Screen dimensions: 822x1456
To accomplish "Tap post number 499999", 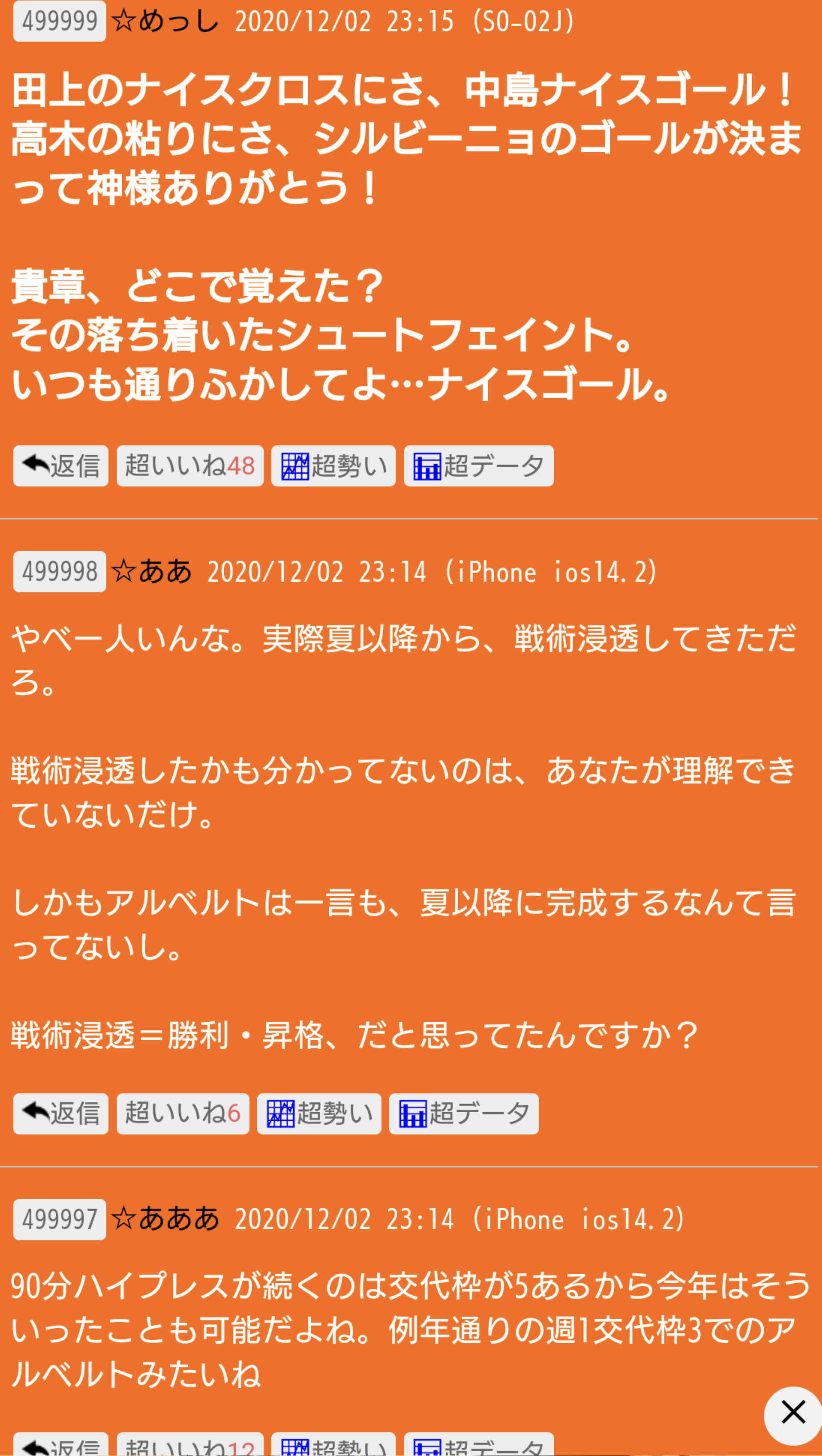I will [x=60, y=21].
